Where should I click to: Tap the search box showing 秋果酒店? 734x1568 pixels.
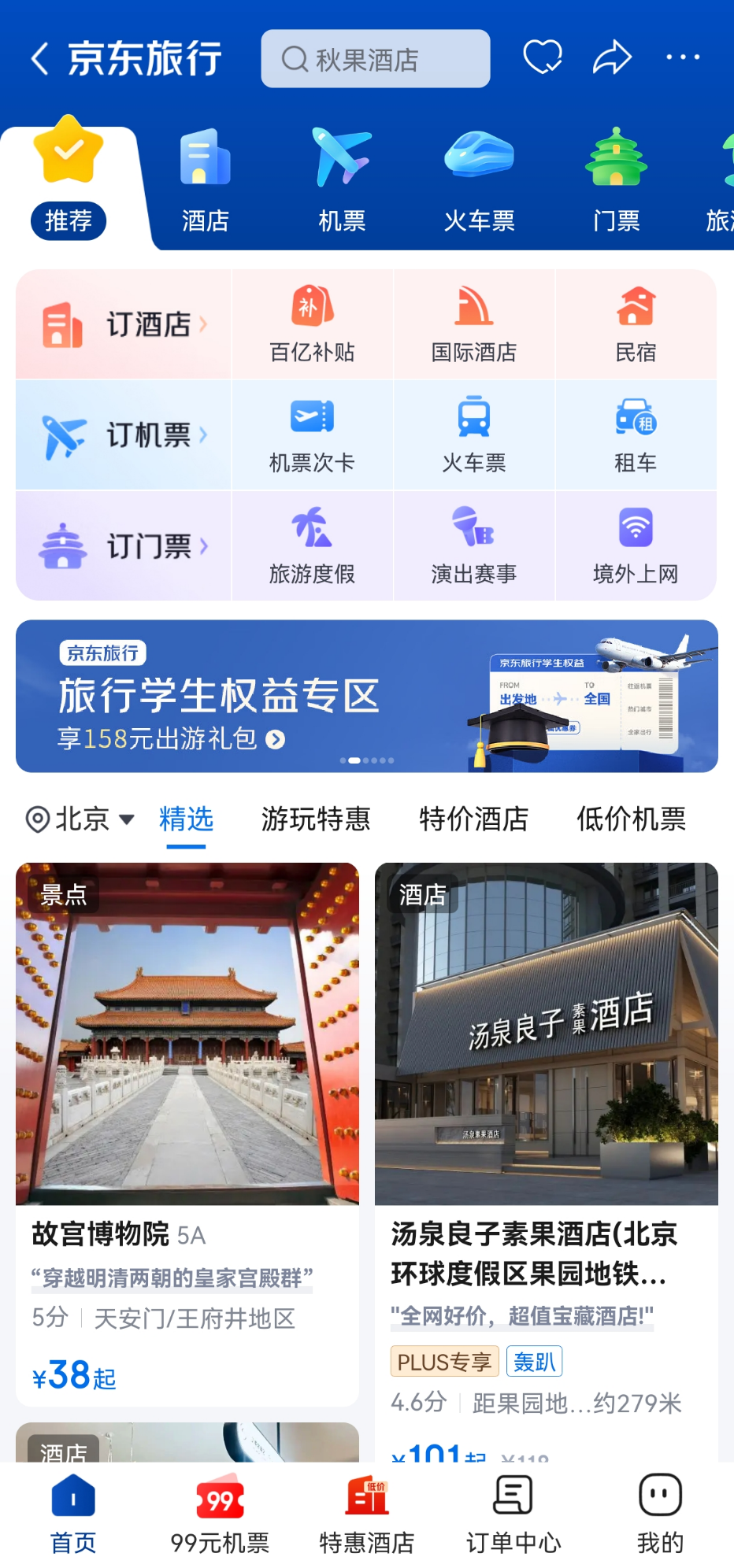pyautogui.click(x=376, y=57)
